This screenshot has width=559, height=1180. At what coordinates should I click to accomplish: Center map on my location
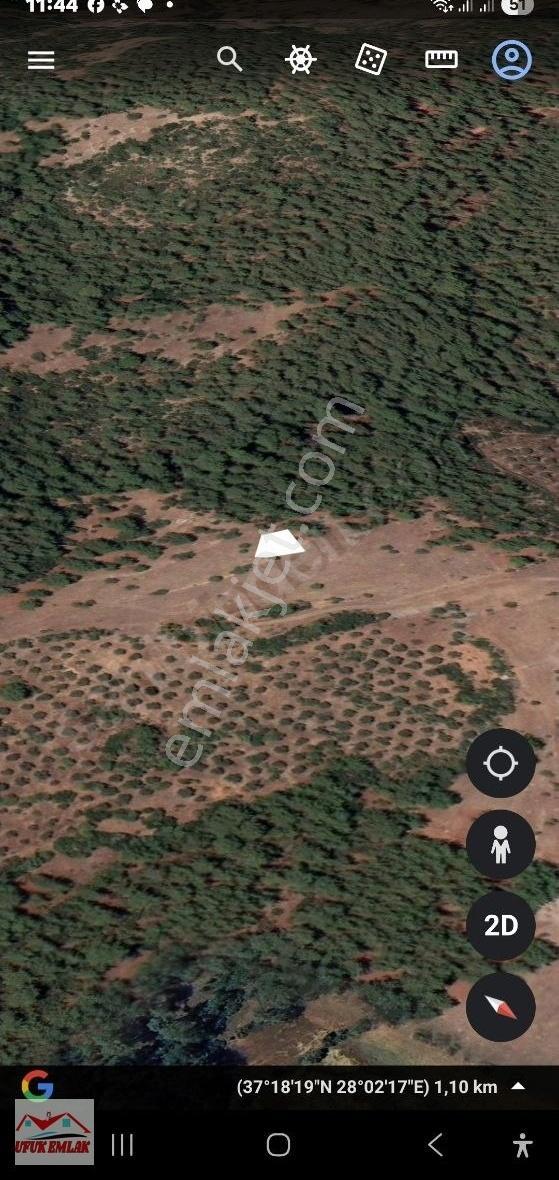(501, 763)
